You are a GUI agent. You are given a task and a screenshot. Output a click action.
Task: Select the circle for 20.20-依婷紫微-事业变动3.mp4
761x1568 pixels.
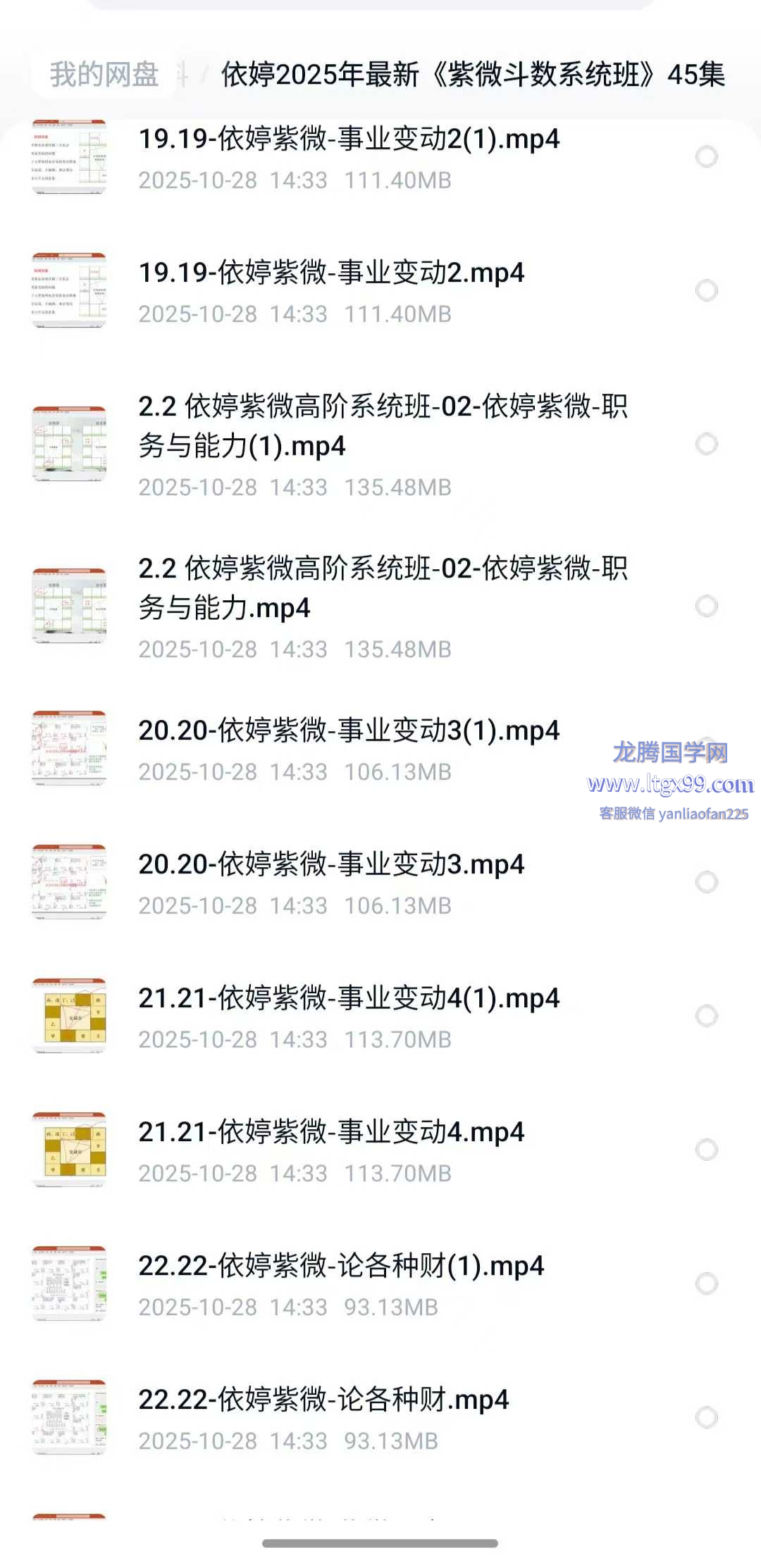click(x=706, y=882)
